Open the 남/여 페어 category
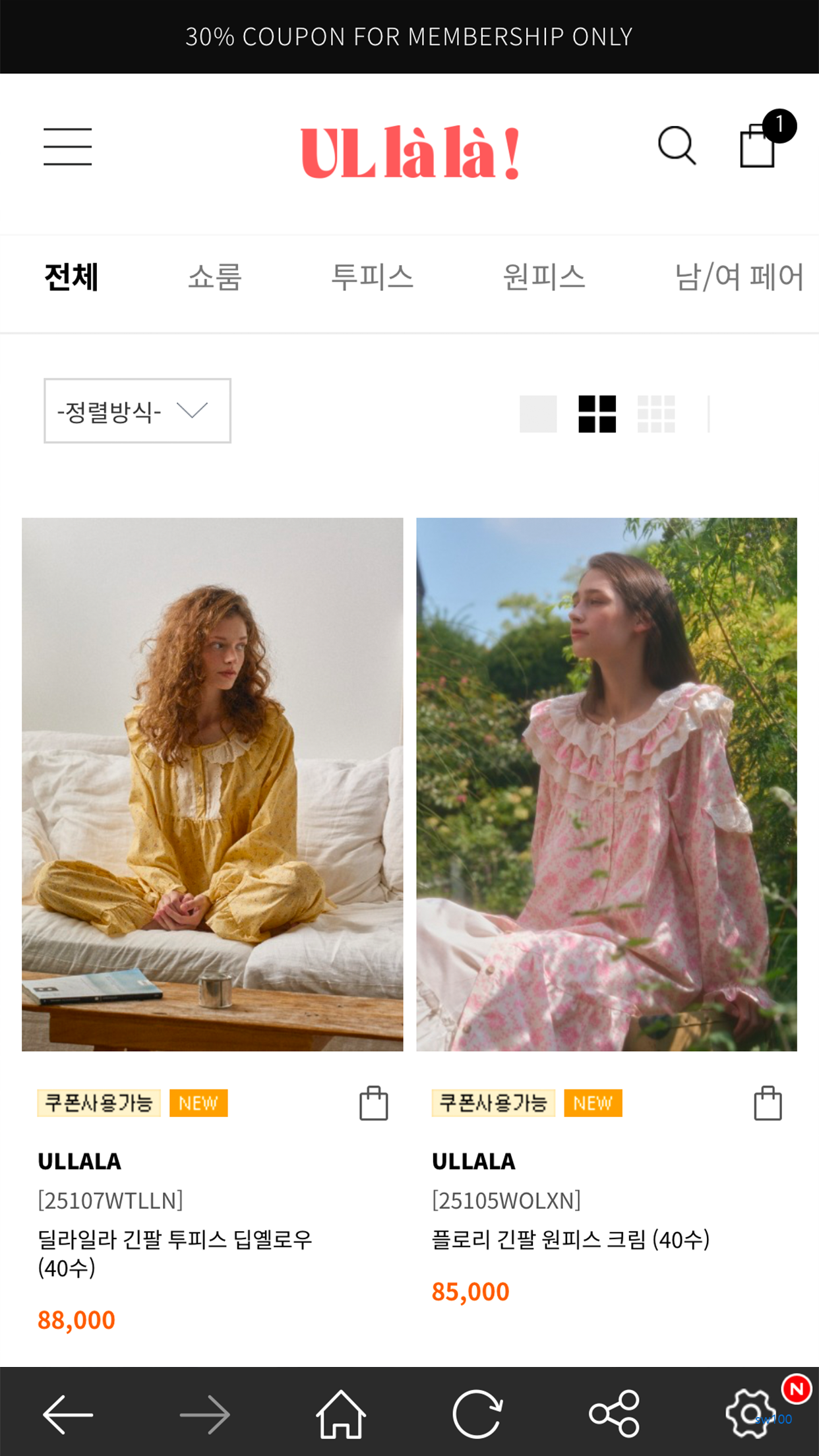The height and width of the screenshot is (1456, 819). click(739, 277)
